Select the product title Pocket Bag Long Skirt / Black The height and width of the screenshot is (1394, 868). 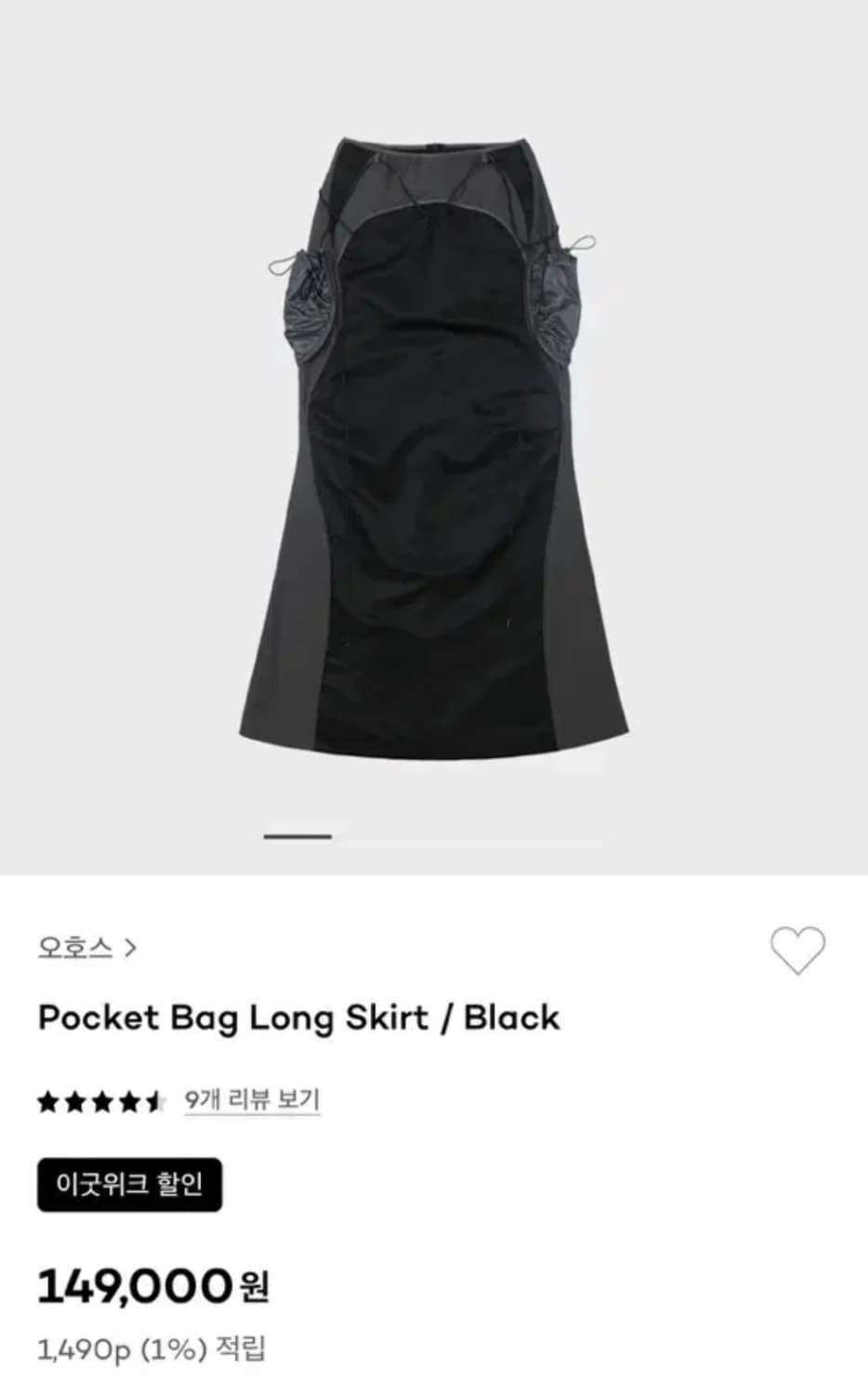(297, 1019)
